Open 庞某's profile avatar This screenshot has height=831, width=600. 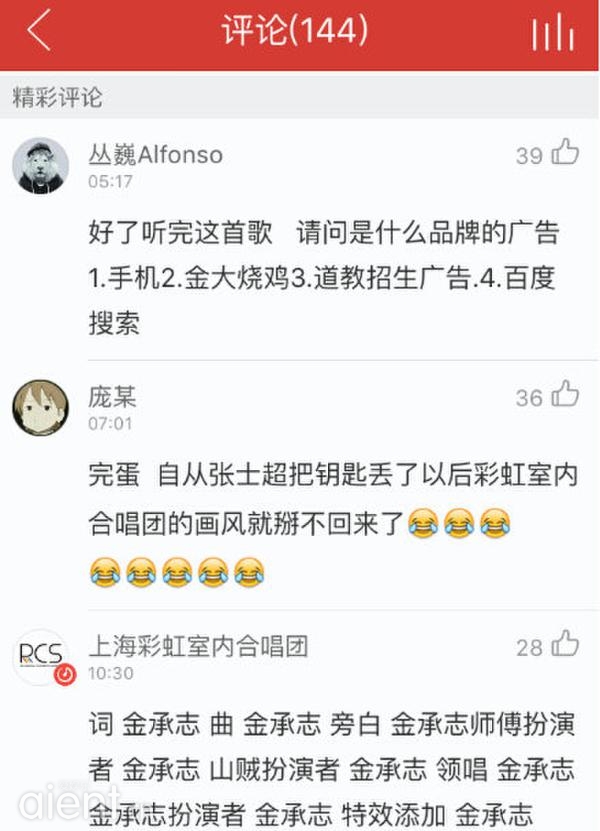click(x=41, y=408)
